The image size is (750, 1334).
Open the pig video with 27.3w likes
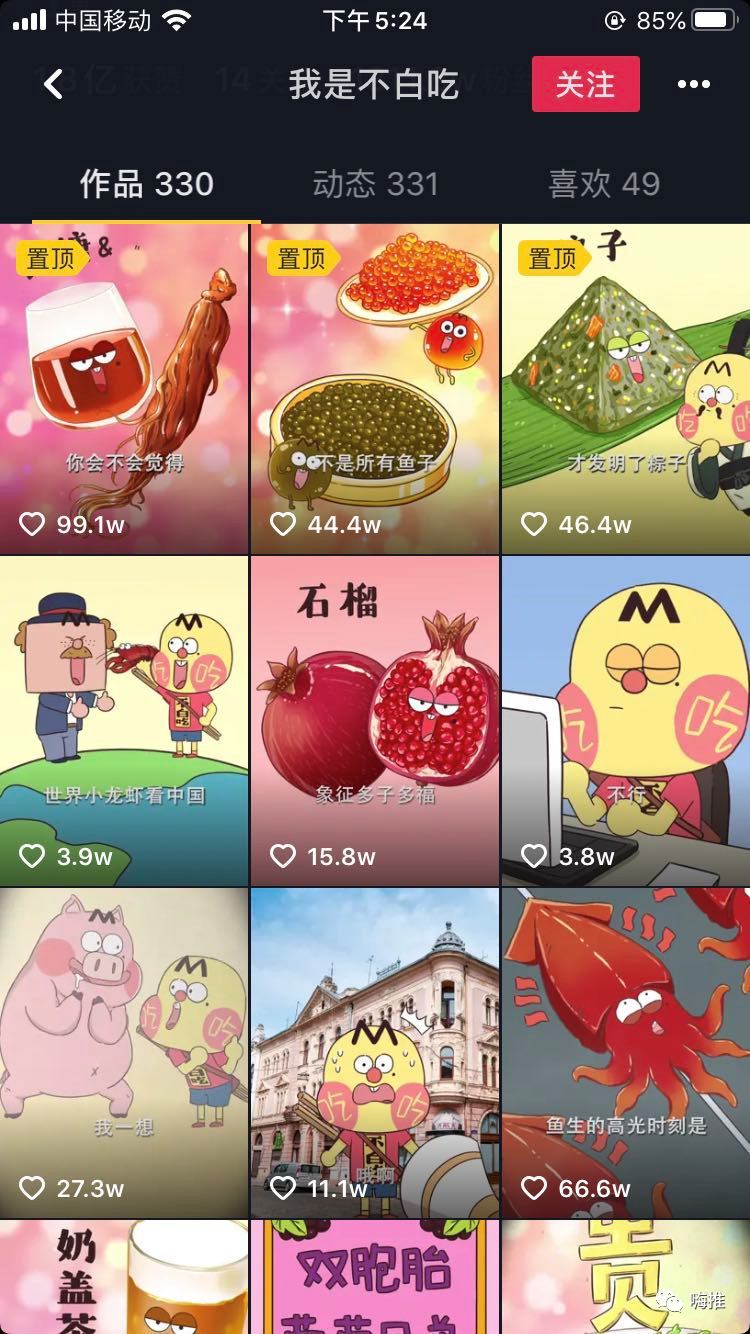(124, 1052)
